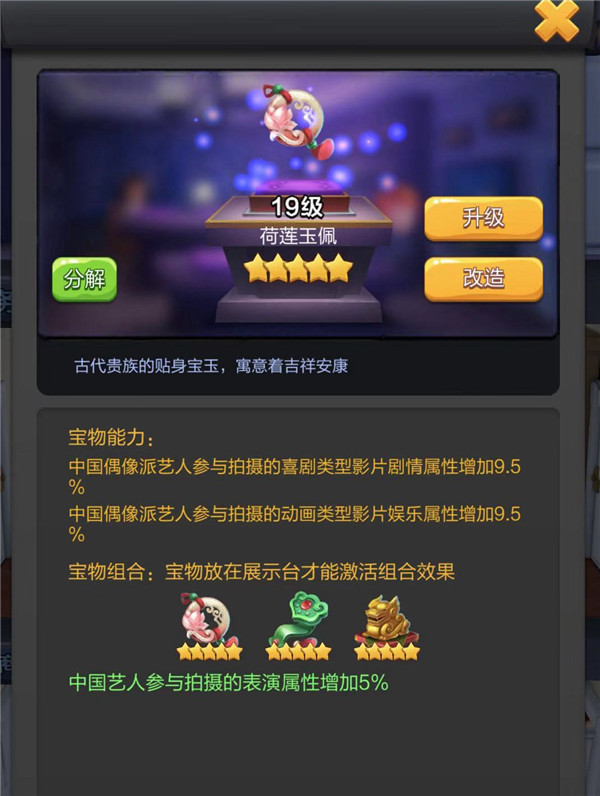This screenshot has height=796, width=600.
Task: Tap the 升级 upgrade button
Action: (483, 219)
